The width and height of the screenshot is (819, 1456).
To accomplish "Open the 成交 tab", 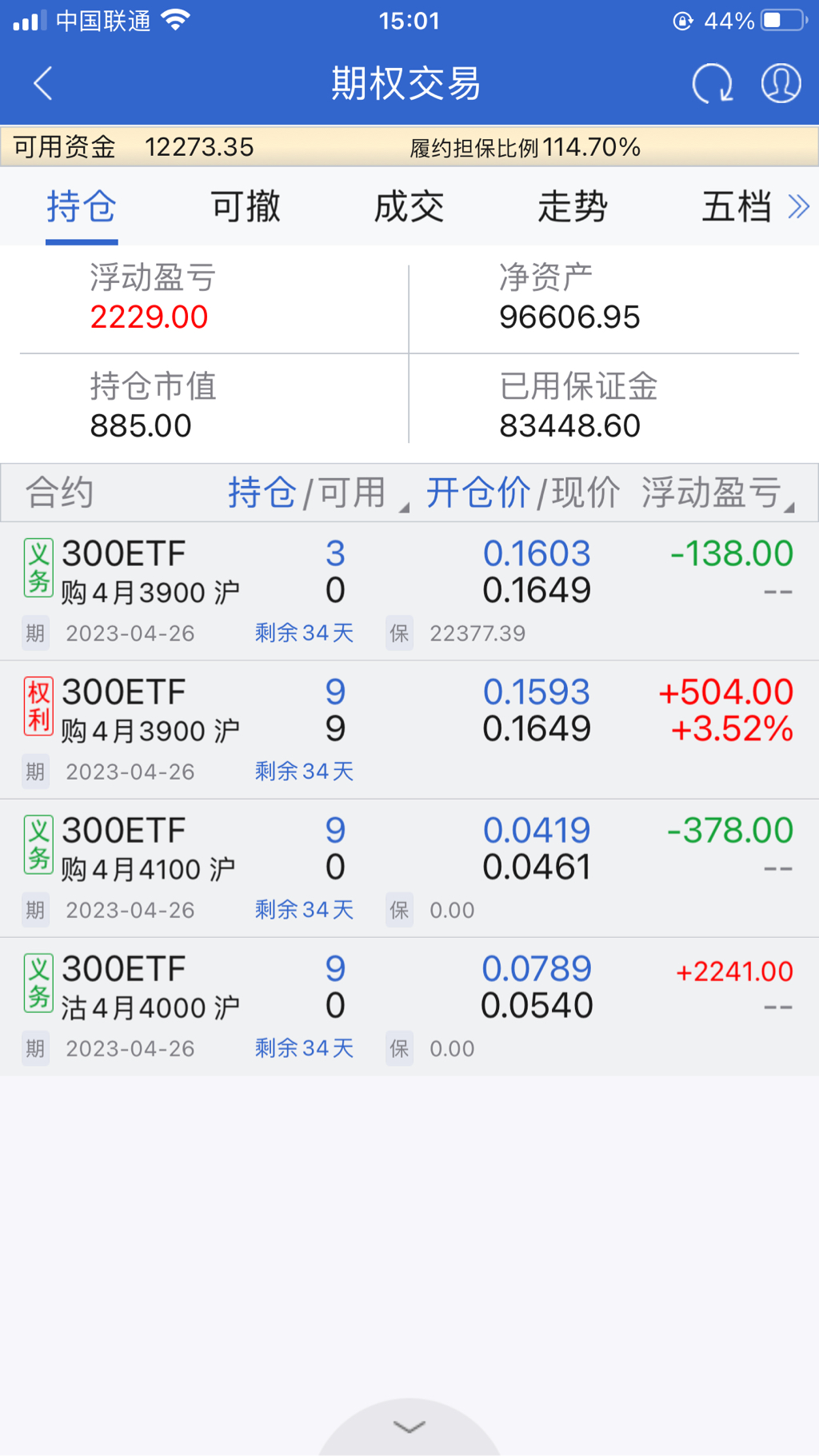I will pyautogui.click(x=409, y=207).
